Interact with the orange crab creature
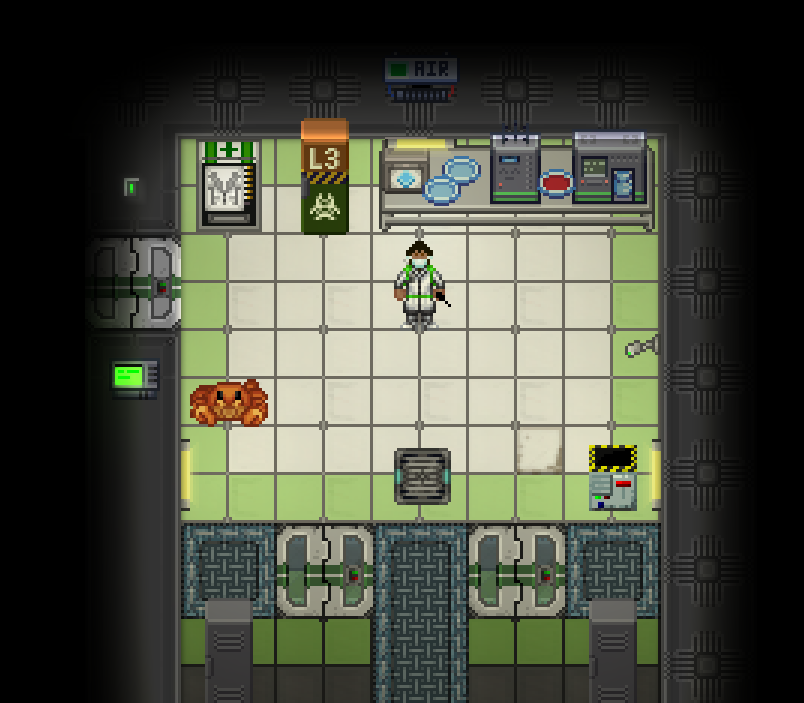Image resolution: width=804 pixels, height=703 pixels. (230, 402)
